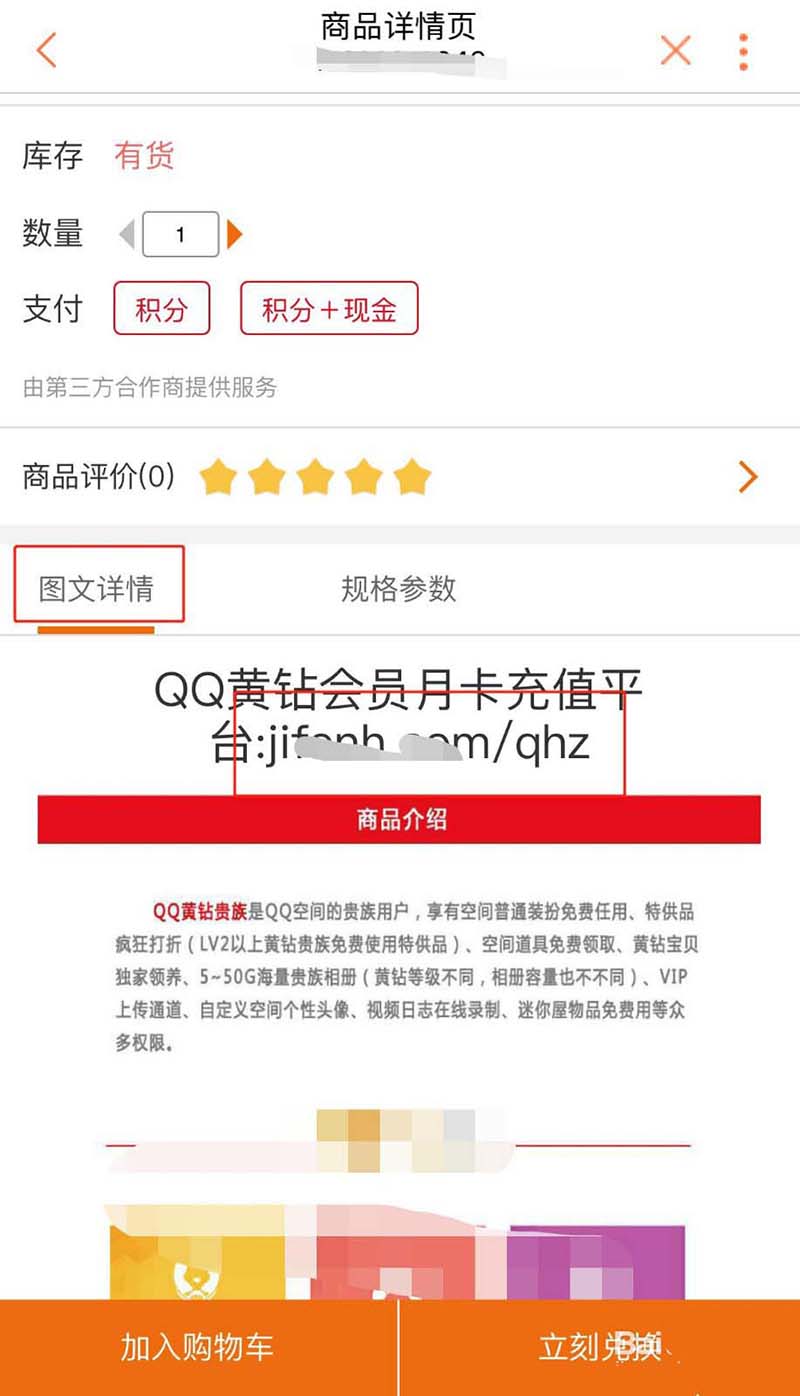Switch to 规格参数 tab
Image resolution: width=800 pixels, height=1396 pixels.
(398, 588)
